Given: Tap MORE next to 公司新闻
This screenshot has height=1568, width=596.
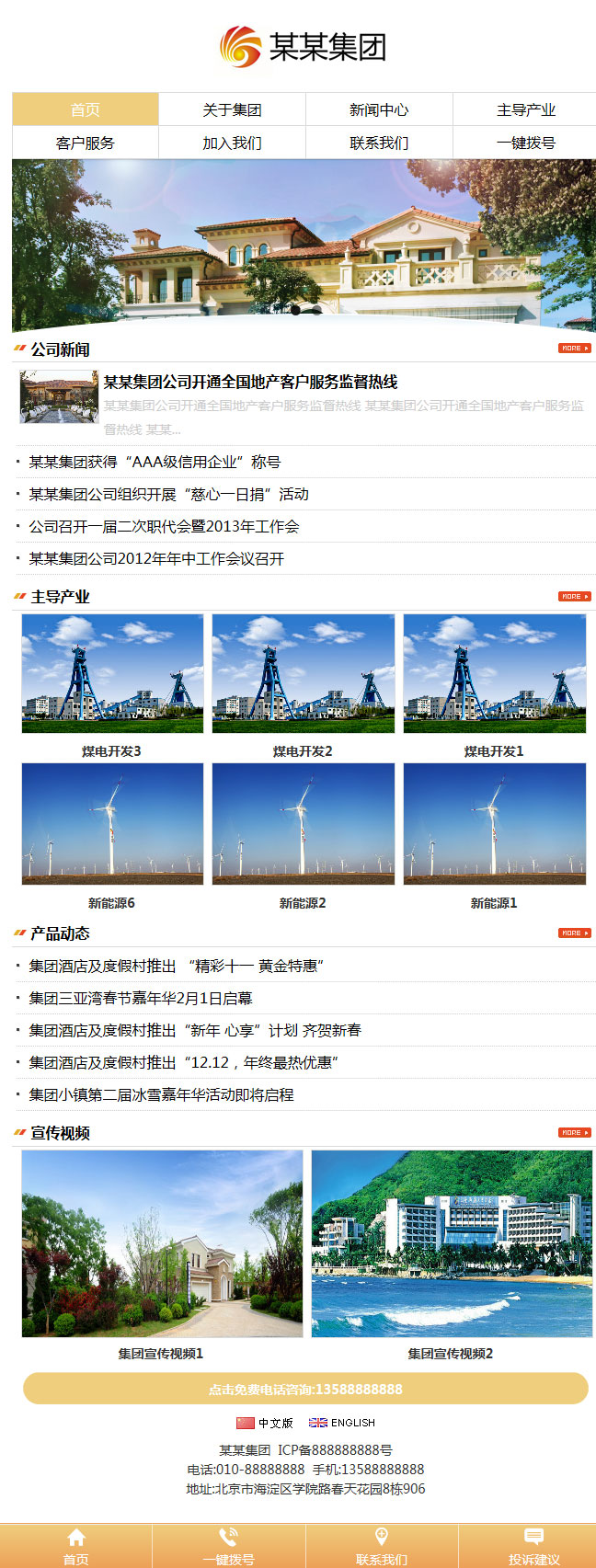Looking at the screenshot, I should pyautogui.click(x=574, y=349).
